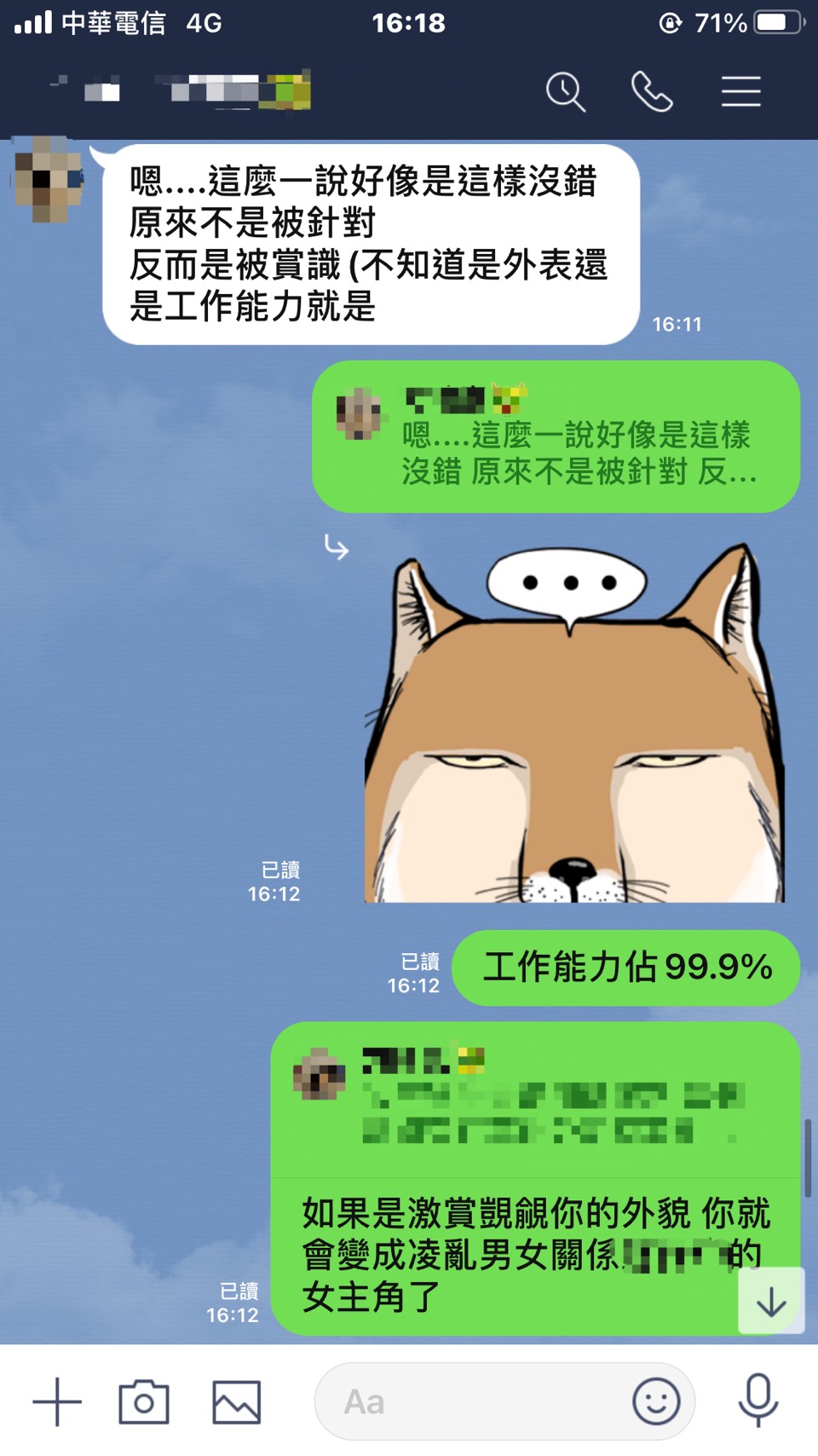The image size is (818, 1456).
Task: Jump to latest message arrow
Action: [x=771, y=1302]
